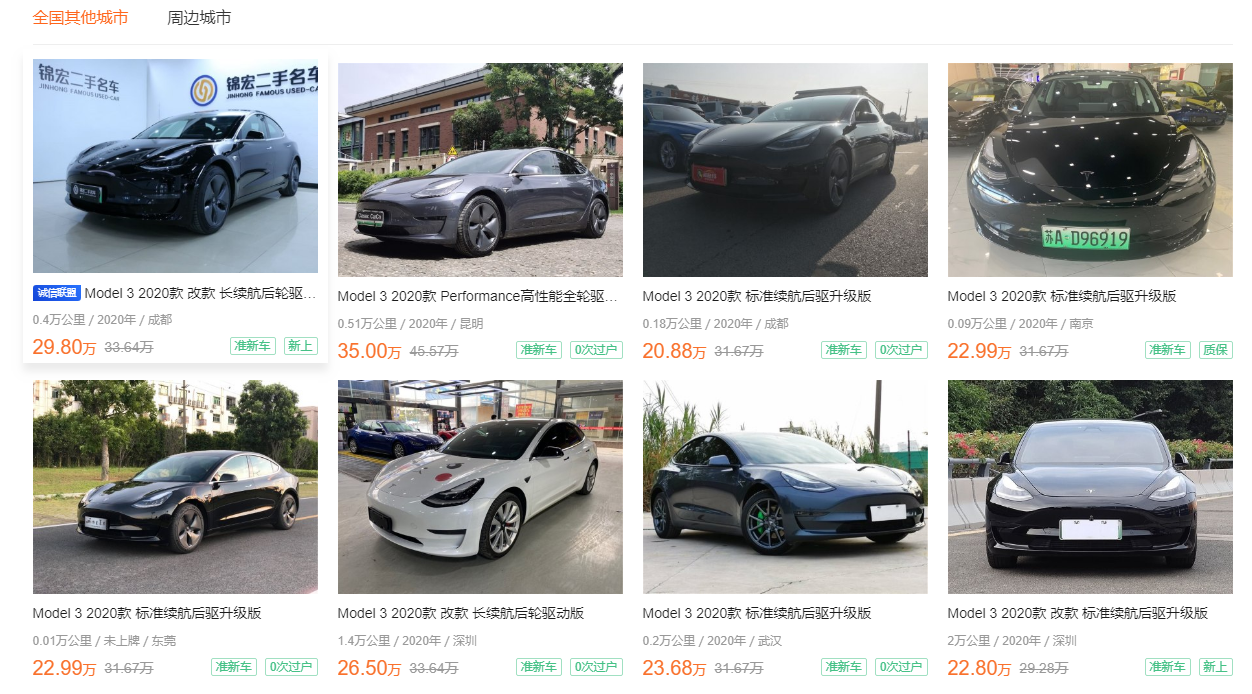This screenshot has width=1252, height=694.
Task: Open the white 26.50万 Model 3 in 深圳
Action: point(480,487)
